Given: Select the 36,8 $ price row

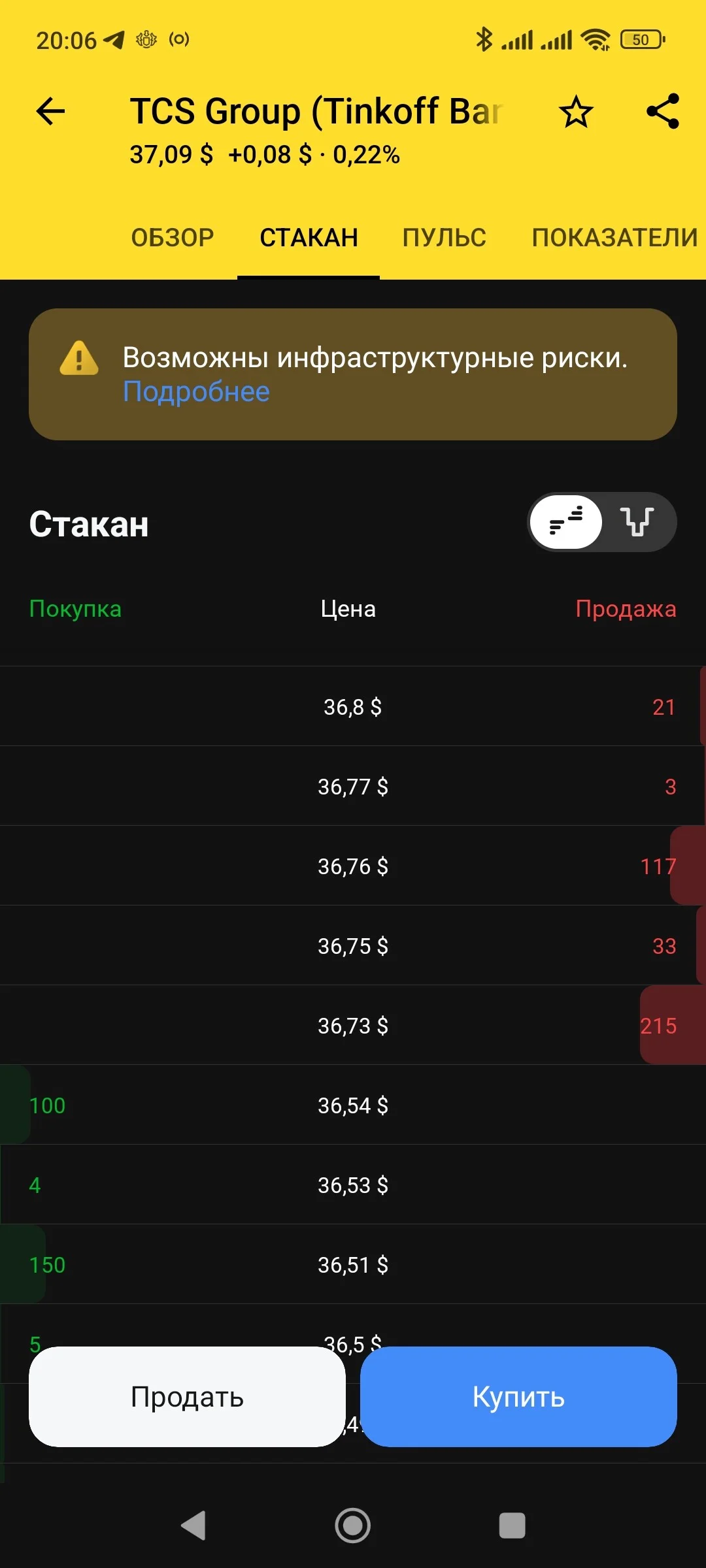Looking at the screenshot, I should [x=353, y=706].
